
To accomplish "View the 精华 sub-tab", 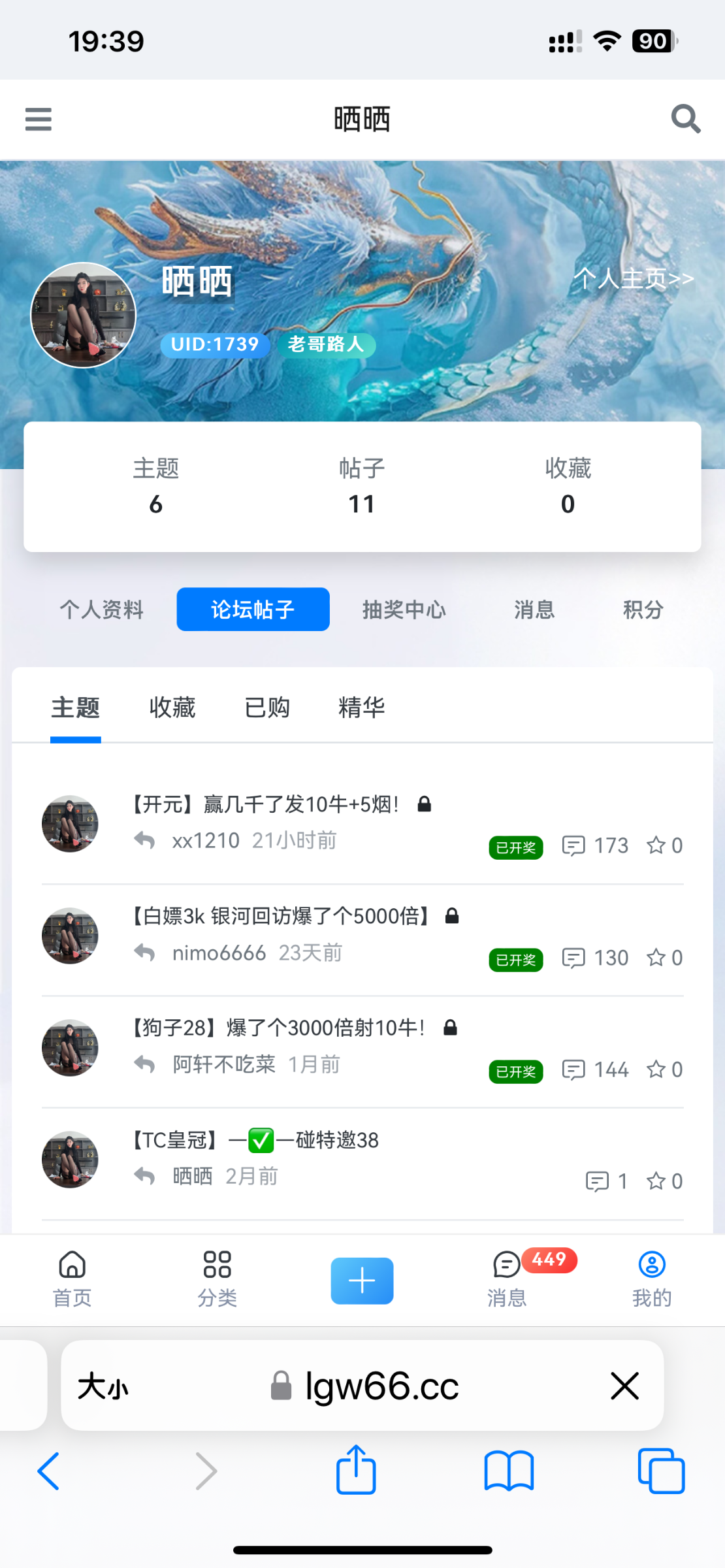I will point(362,708).
